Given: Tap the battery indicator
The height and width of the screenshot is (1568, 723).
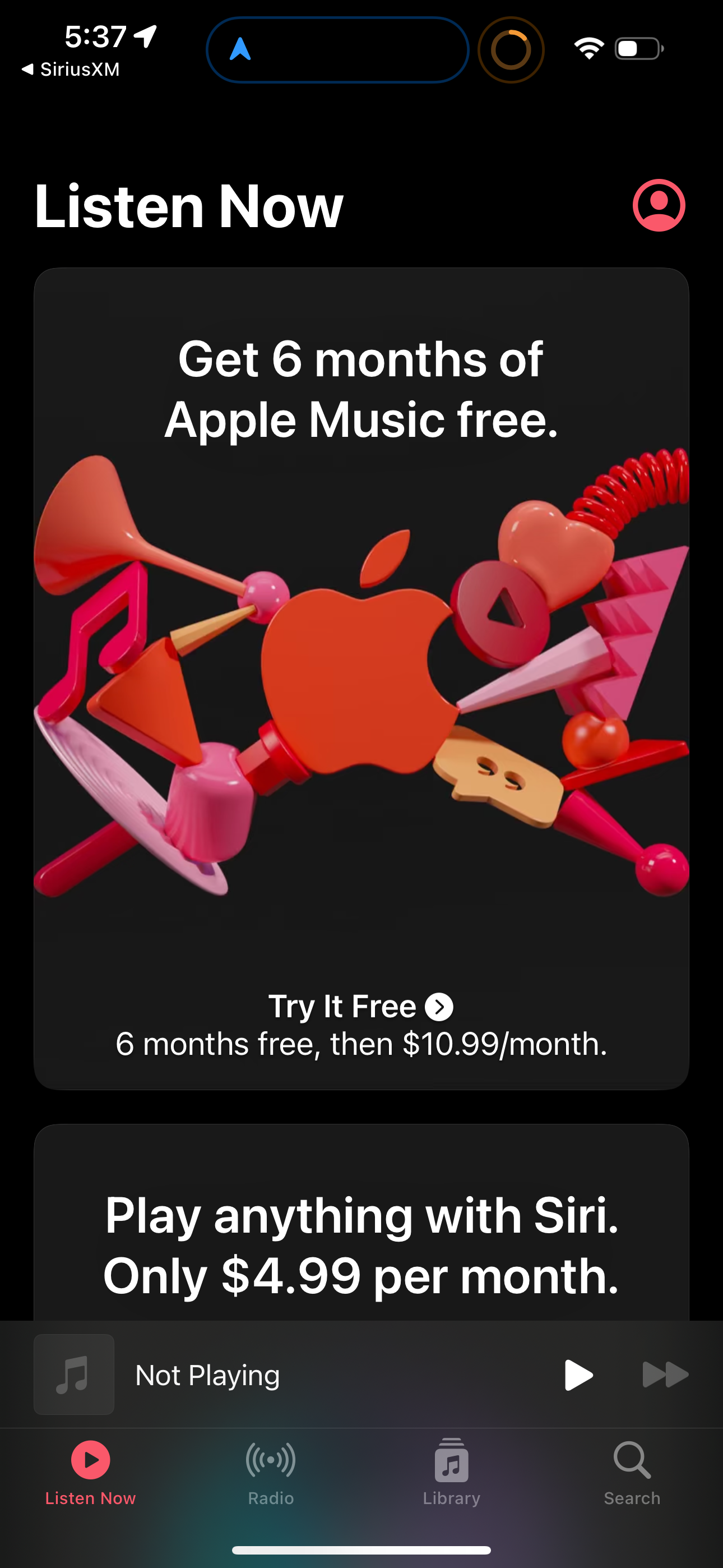Looking at the screenshot, I should point(638,49).
